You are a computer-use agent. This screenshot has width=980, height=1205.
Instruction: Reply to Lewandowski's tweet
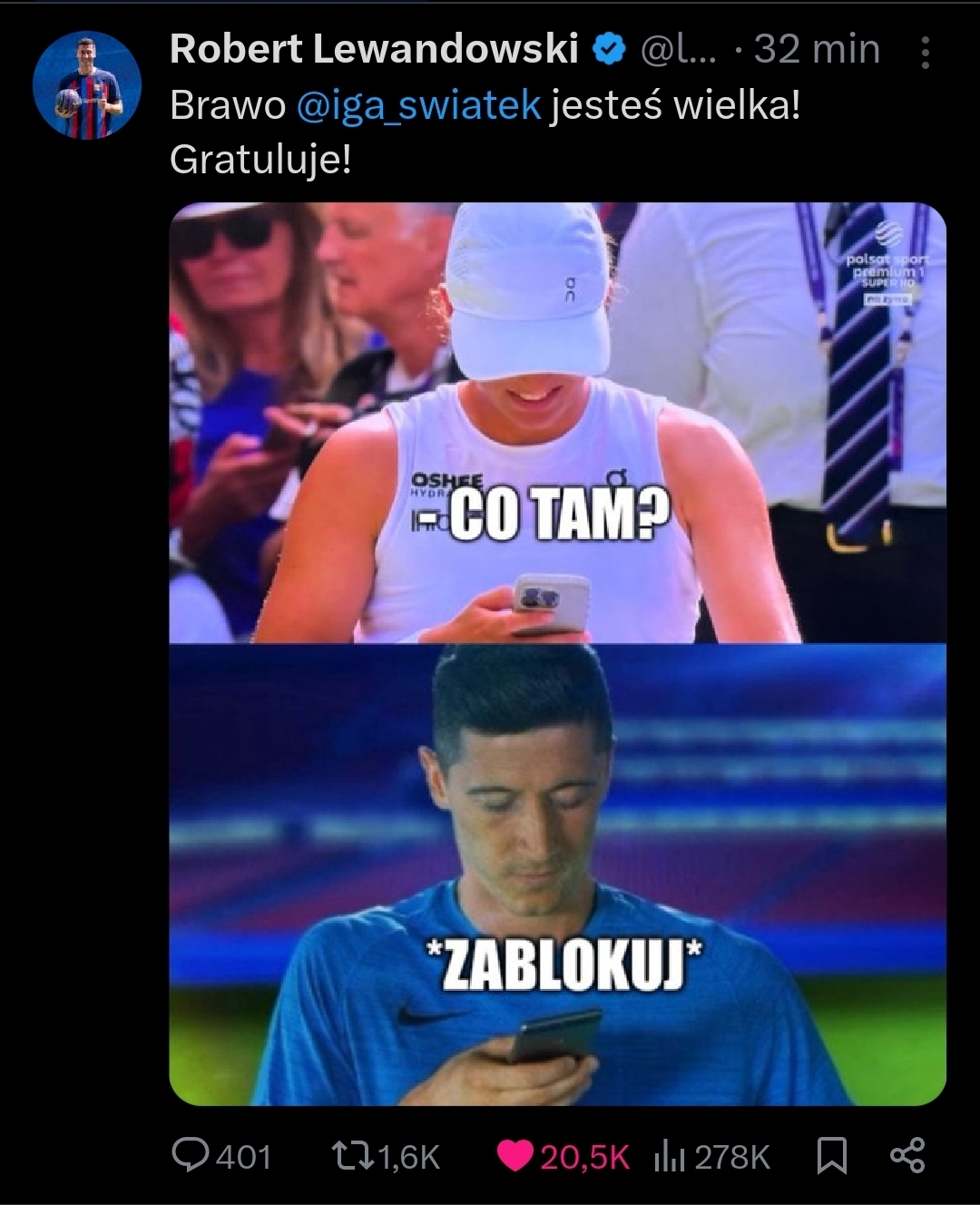pyautogui.click(x=191, y=1156)
